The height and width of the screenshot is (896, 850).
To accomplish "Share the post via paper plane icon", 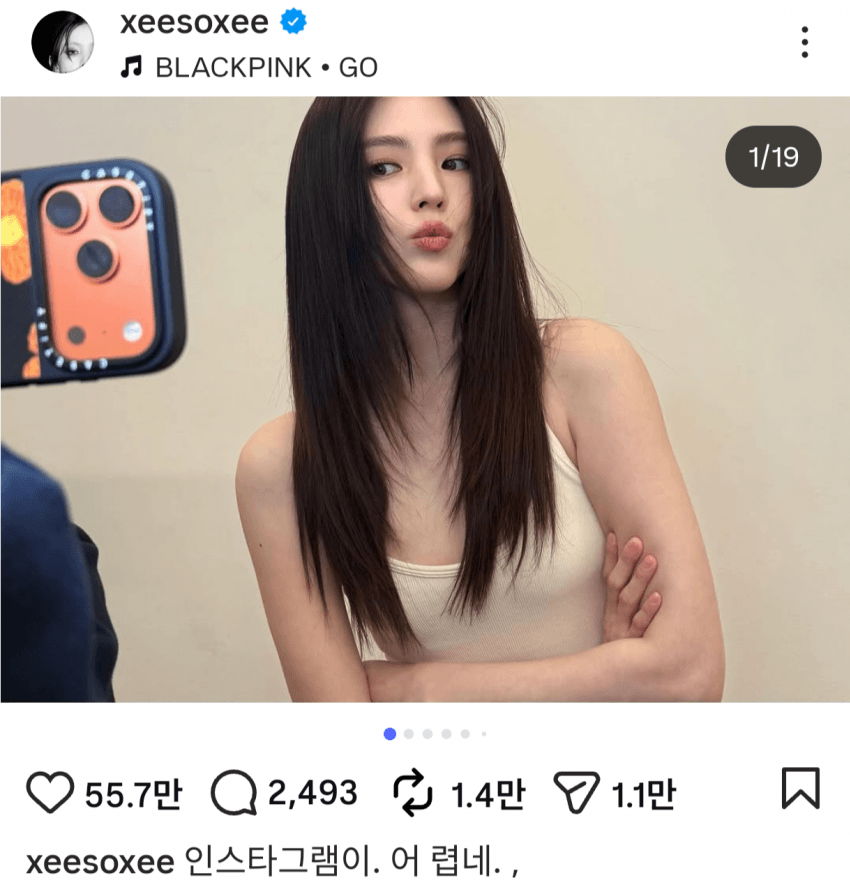I will 580,793.
